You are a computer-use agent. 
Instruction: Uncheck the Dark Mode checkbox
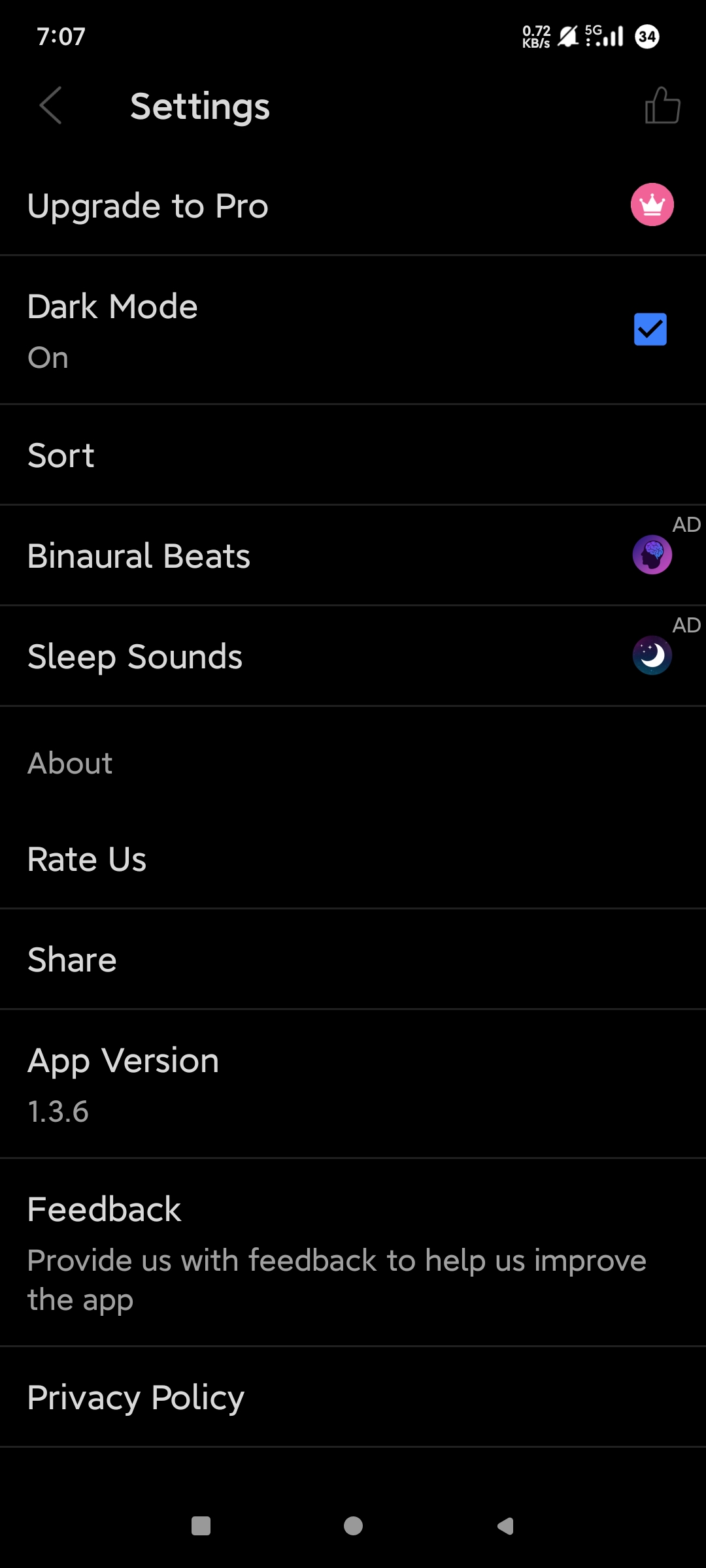click(650, 329)
